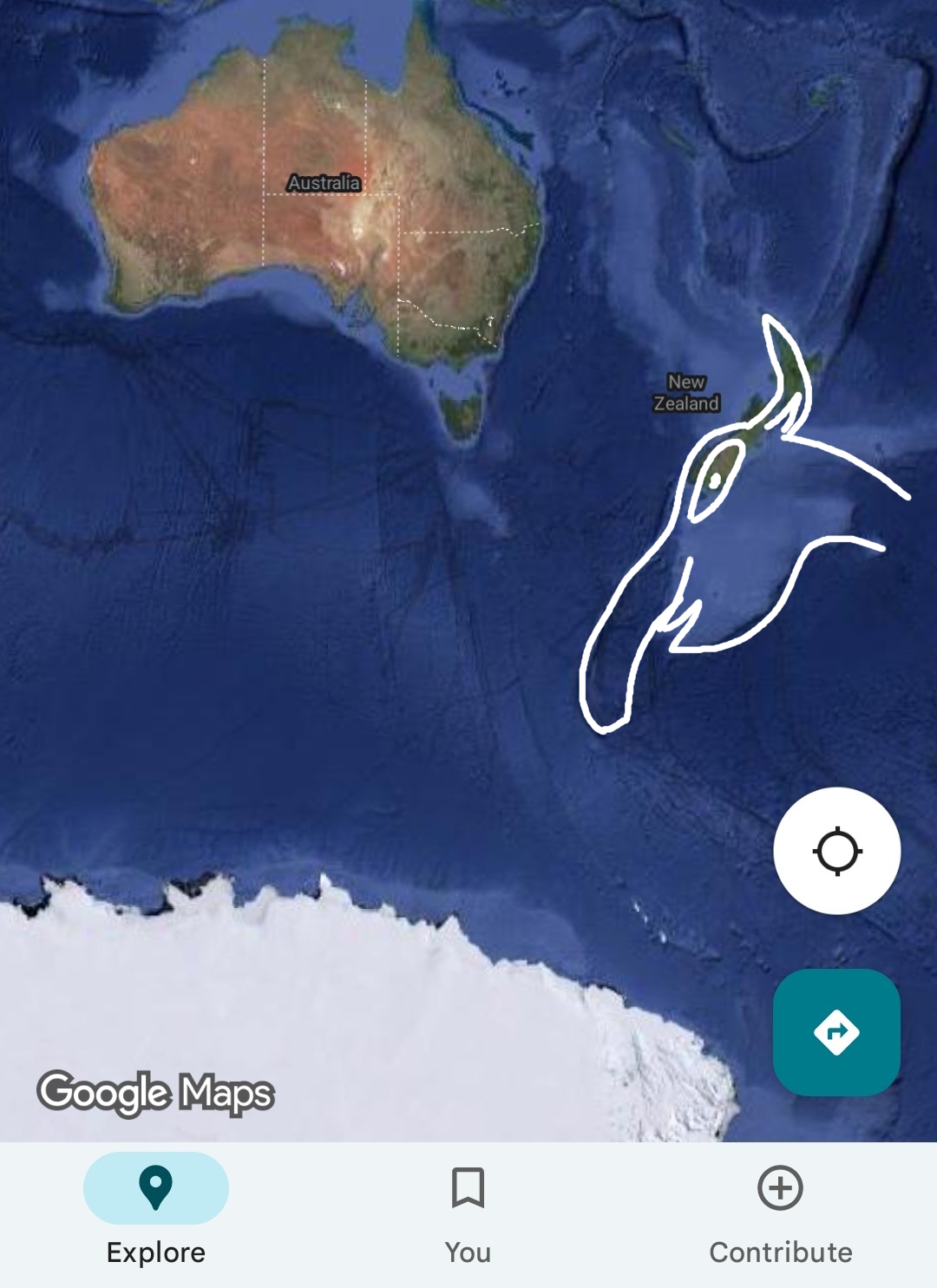Open the directions button
The width and height of the screenshot is (937, 1288).
836,1032
